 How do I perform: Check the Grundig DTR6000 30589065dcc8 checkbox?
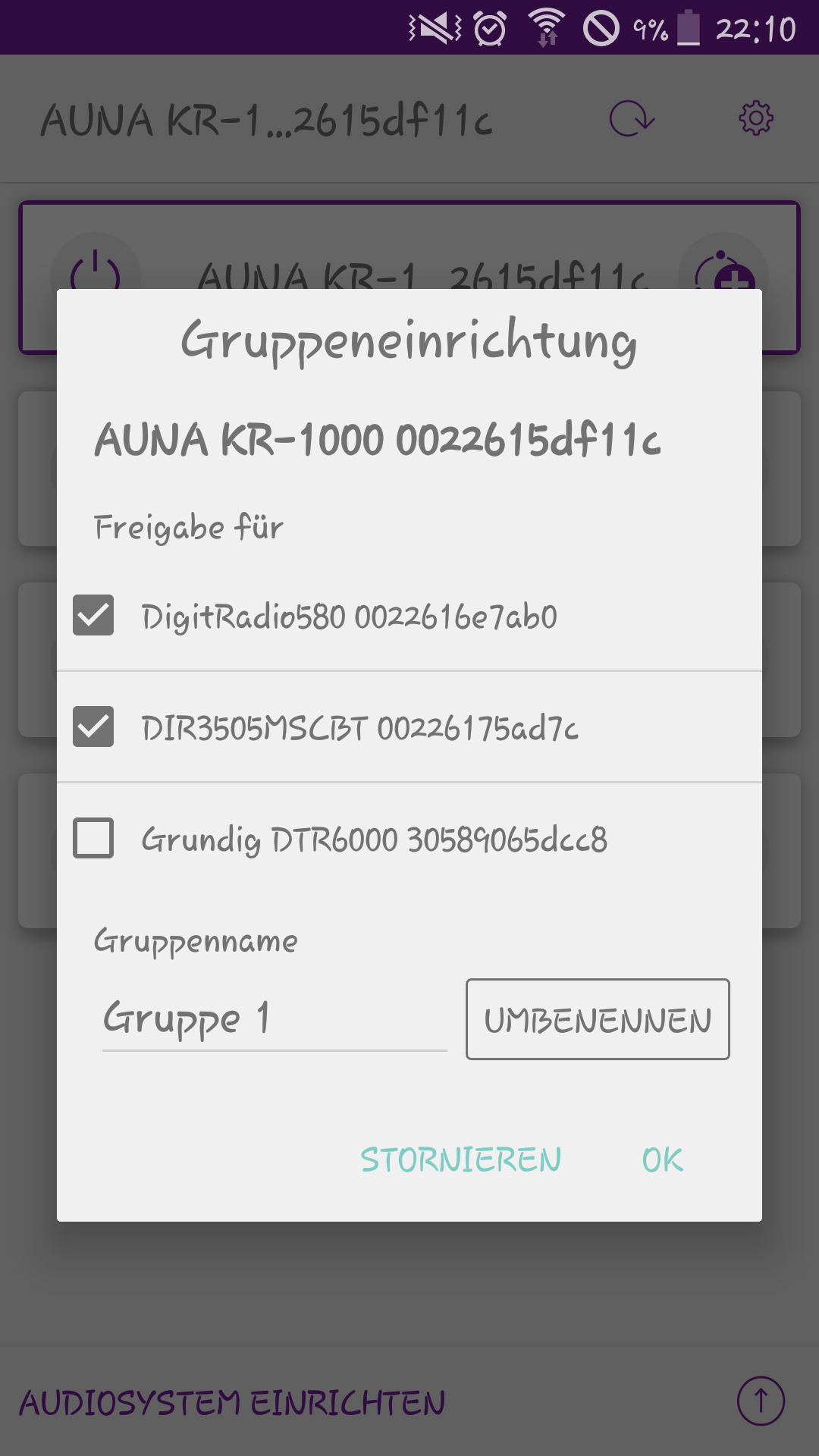point(93,838)
